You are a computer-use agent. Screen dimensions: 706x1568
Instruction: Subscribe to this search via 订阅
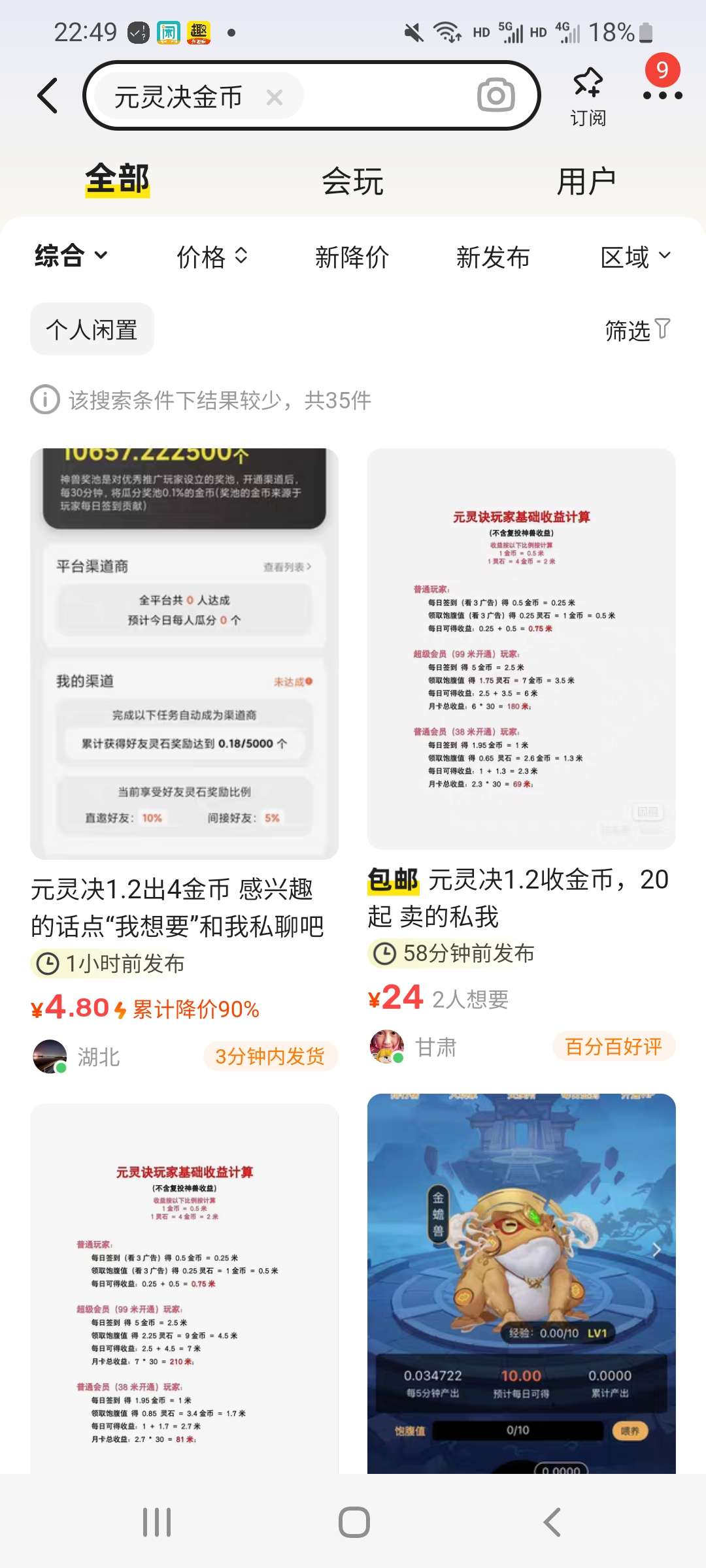tap(588, 96)
